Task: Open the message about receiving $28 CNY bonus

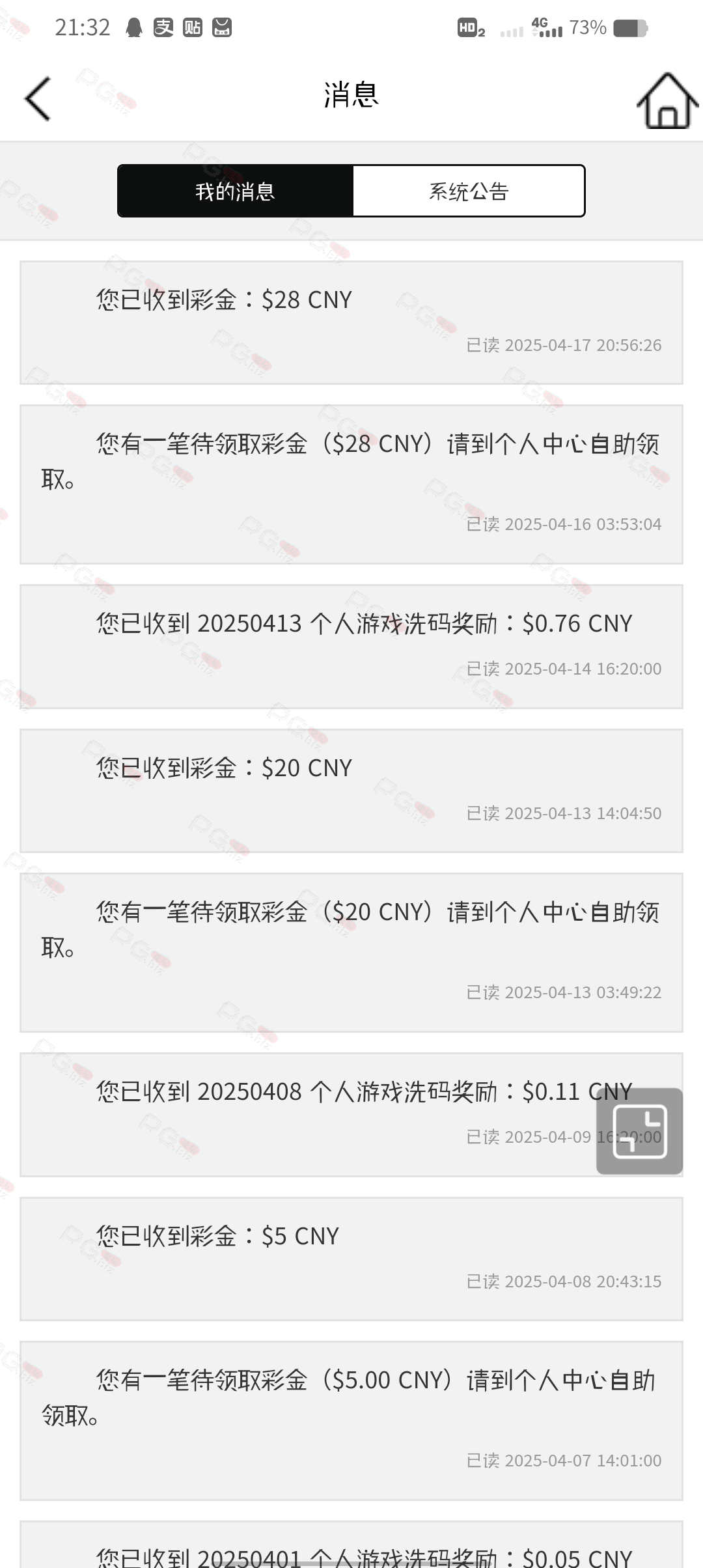Action: [x=351, y=323]
